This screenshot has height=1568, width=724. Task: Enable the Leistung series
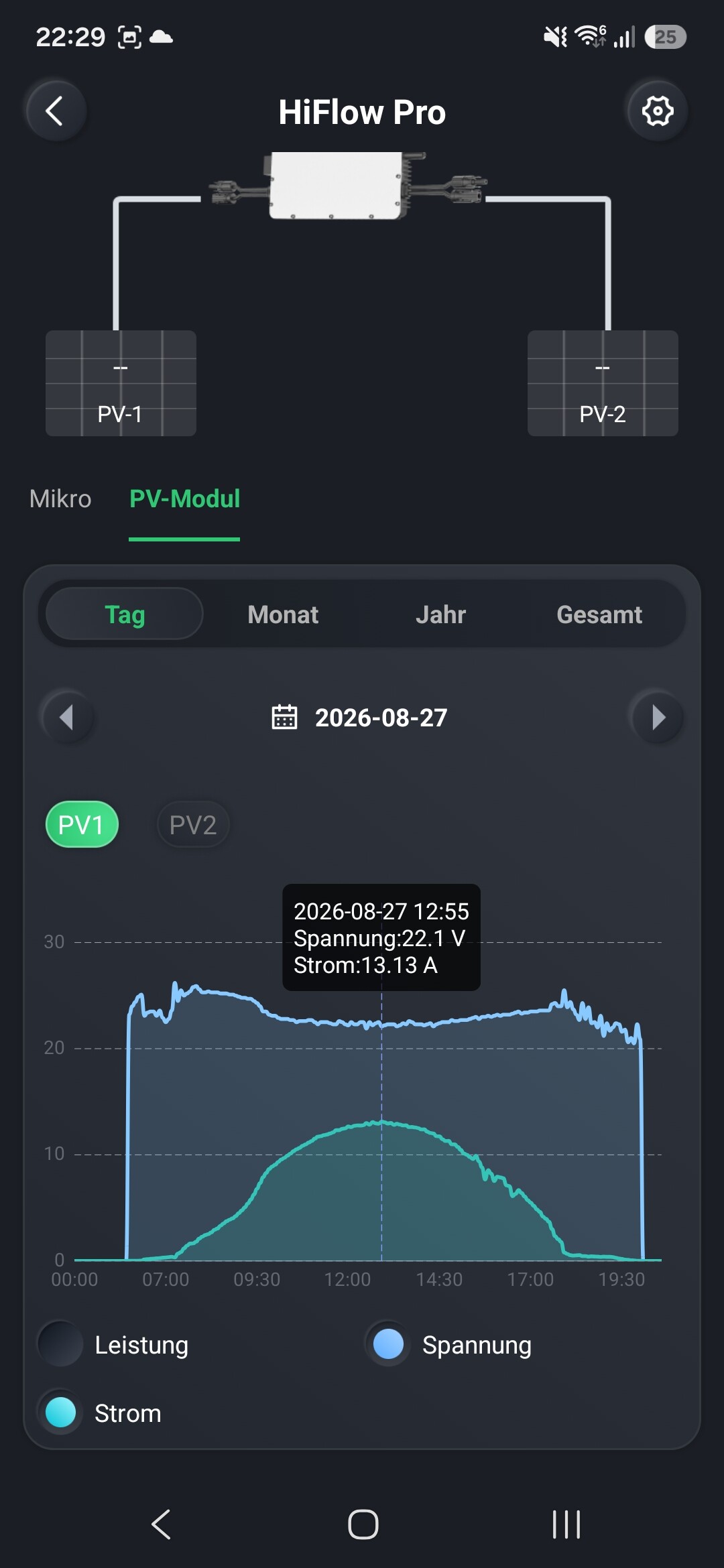(113, 1345)
